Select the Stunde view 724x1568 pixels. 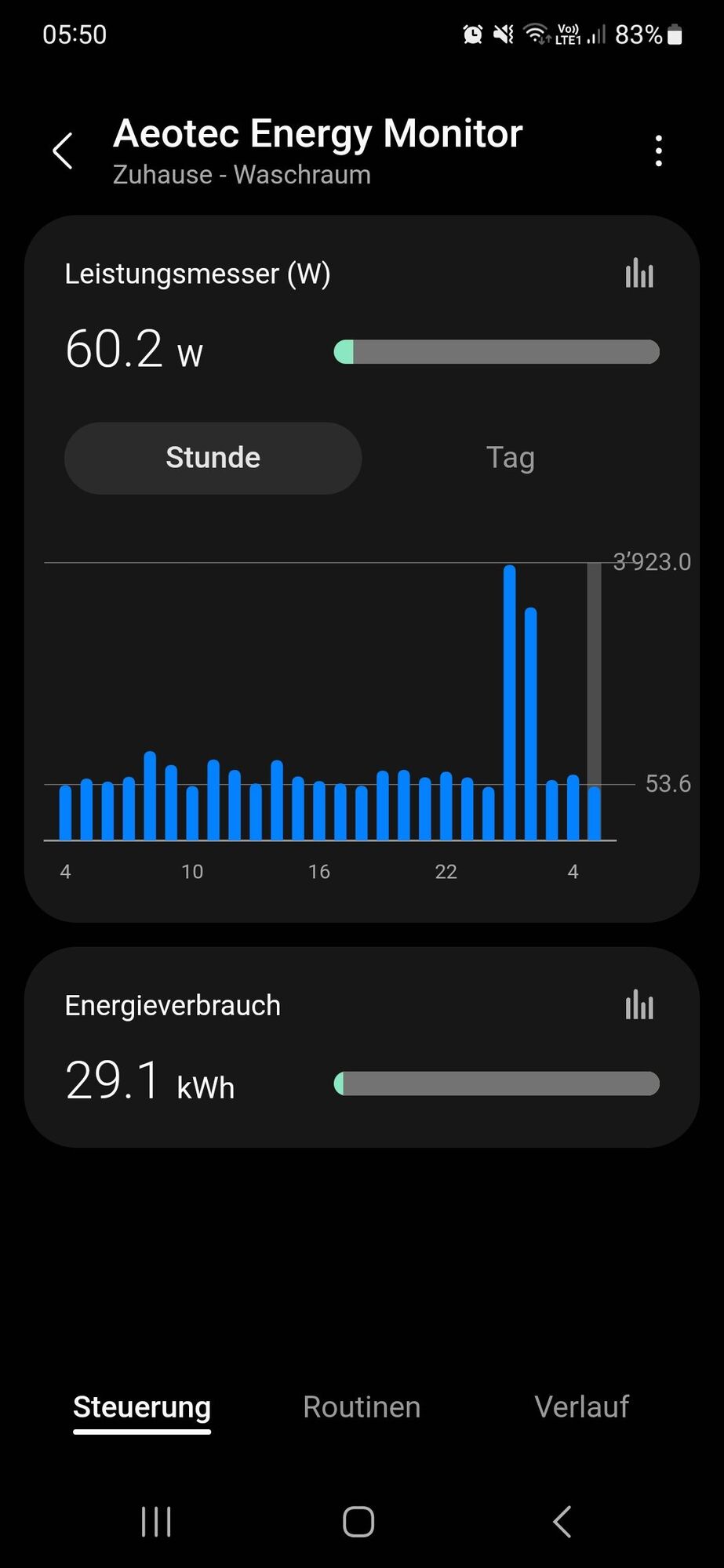(213, 458)
